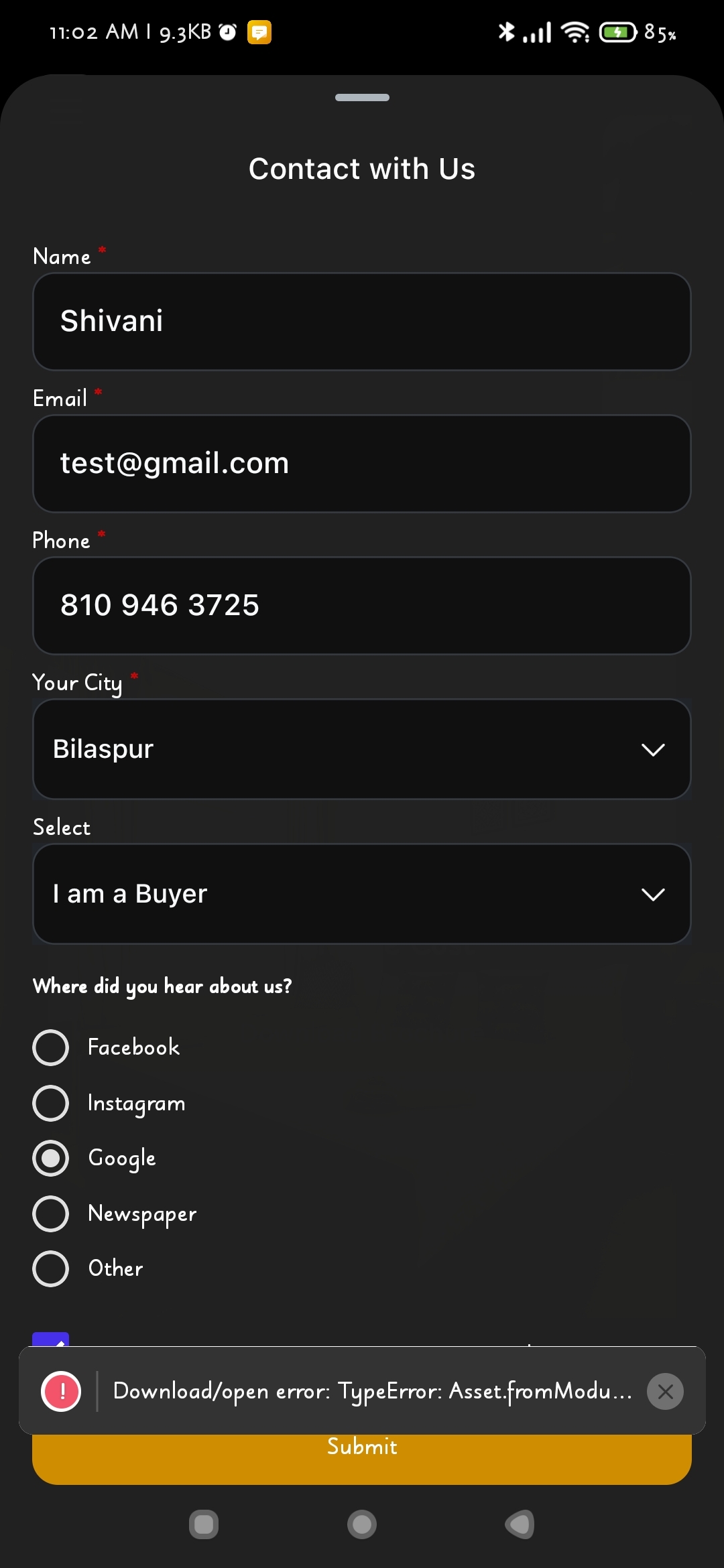724x1568 pixels.
Task: Go back using the system navigation button
Action: click(x=520, y=1524)
